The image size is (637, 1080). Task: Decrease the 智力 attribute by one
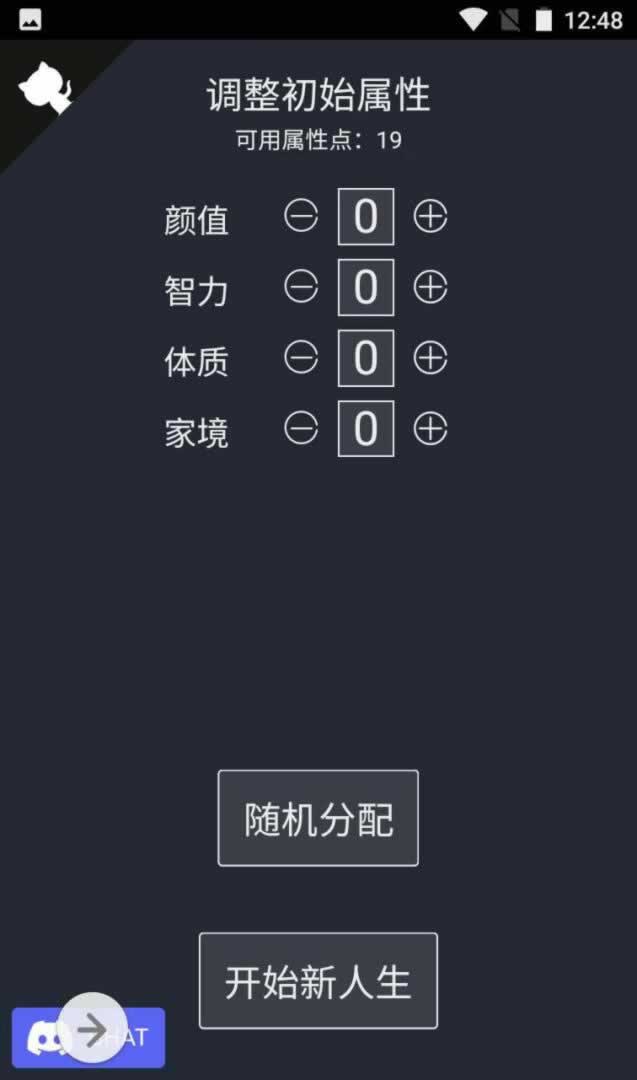click(301, 287)
